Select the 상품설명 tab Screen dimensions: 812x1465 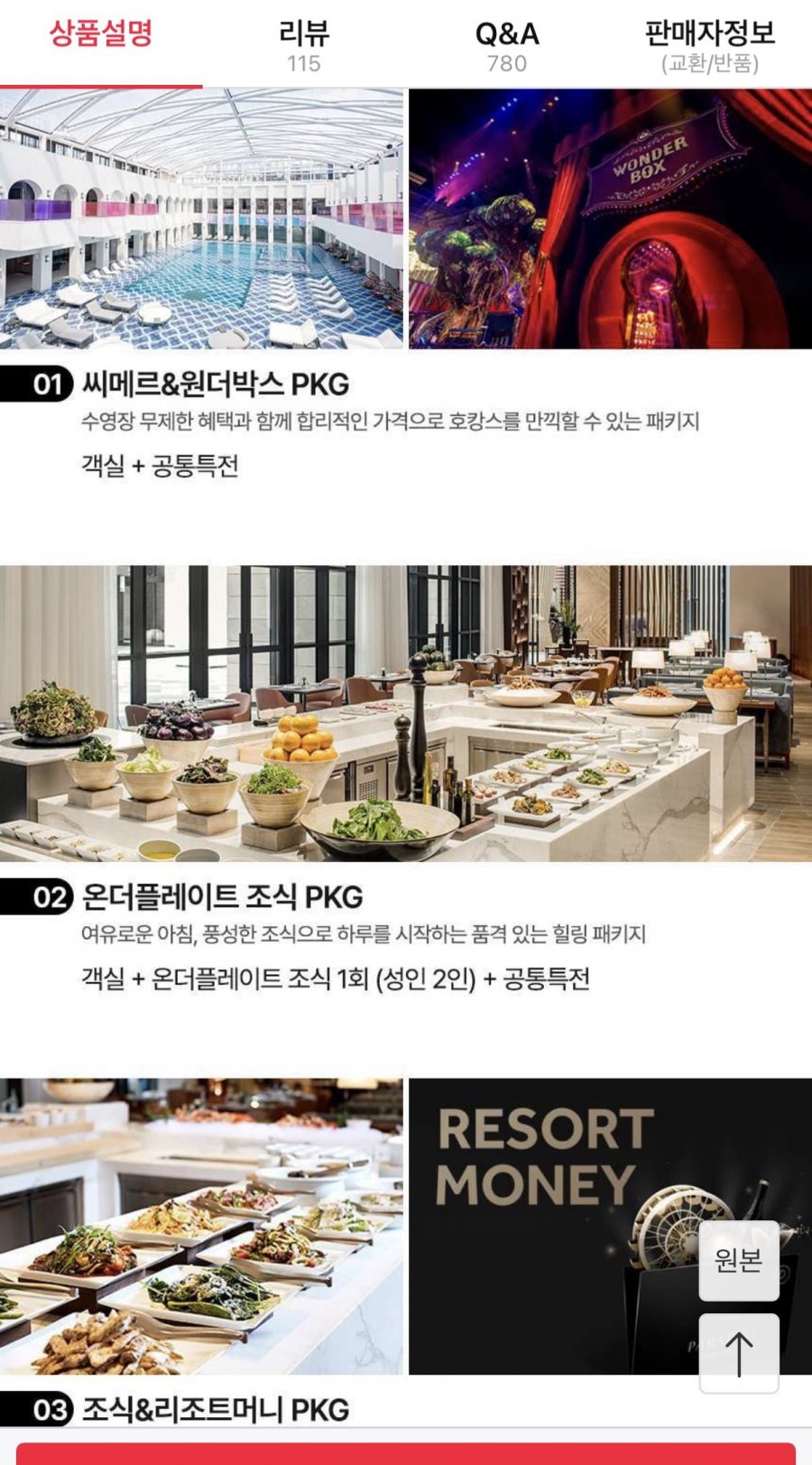[101, 36]
